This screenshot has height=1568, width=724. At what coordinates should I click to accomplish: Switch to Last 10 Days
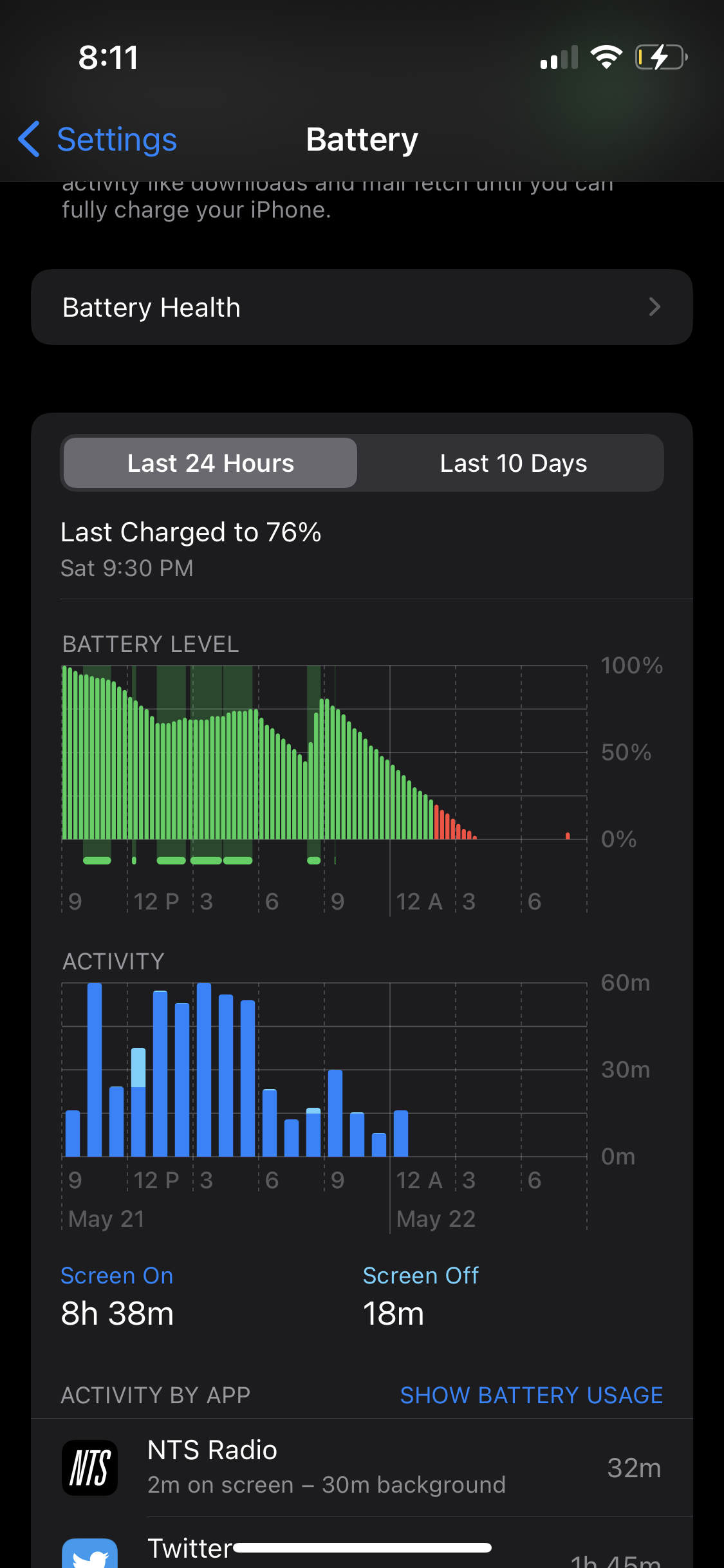click(x=513, y=463)
